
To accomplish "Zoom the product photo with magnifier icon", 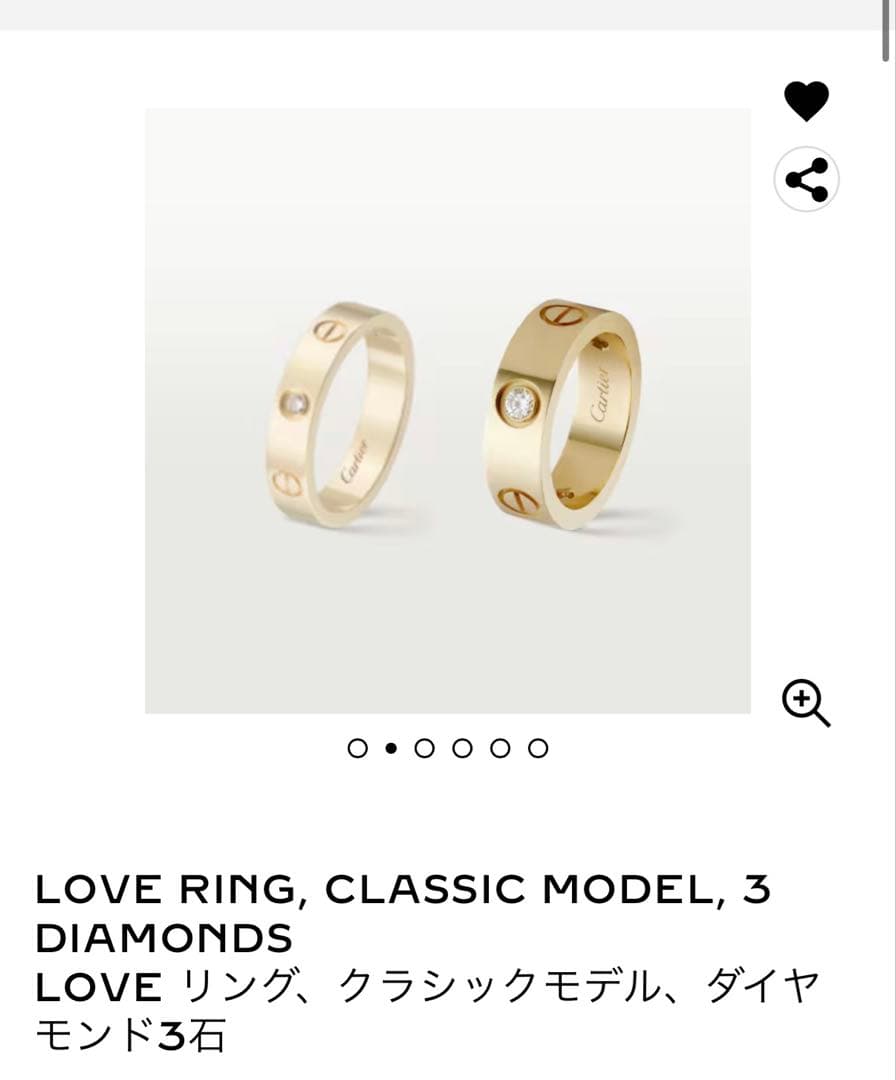I will 805,702.
